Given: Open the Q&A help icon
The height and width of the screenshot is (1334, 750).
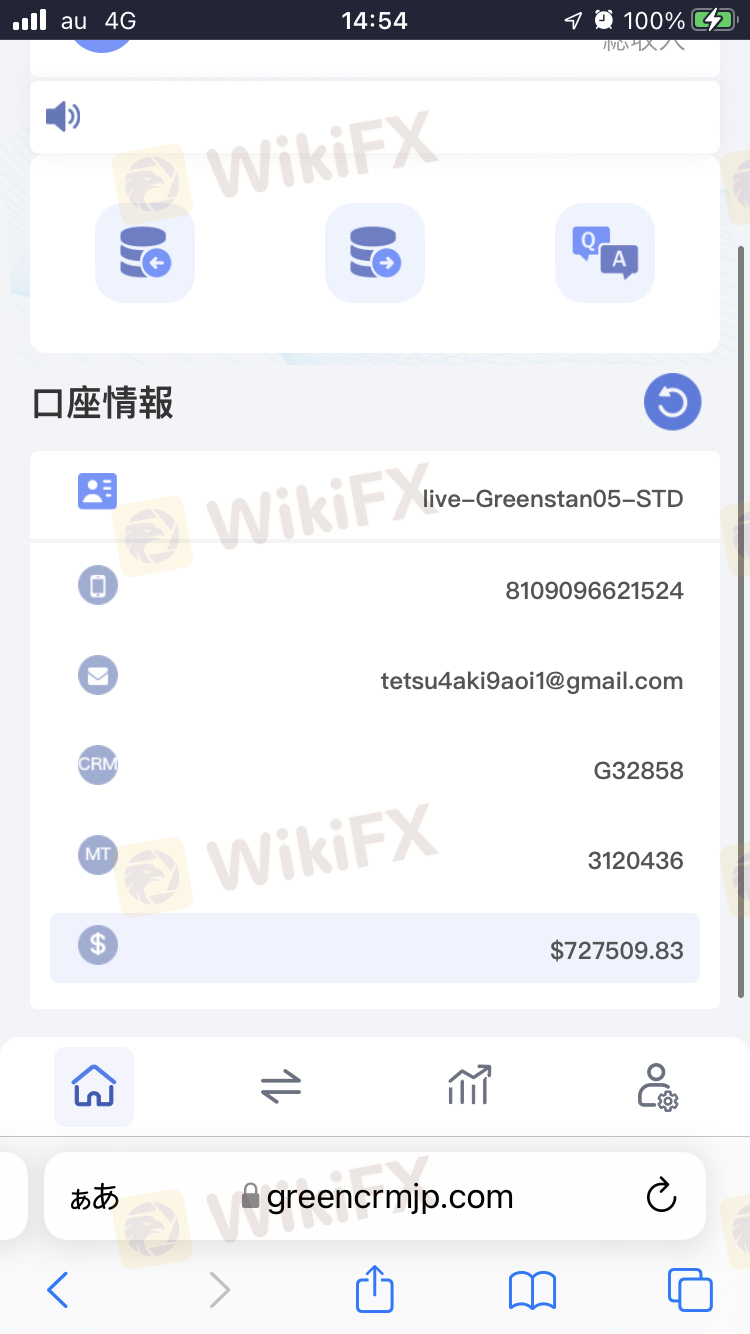Looking at the screenshot, I should tap(605, 253).
